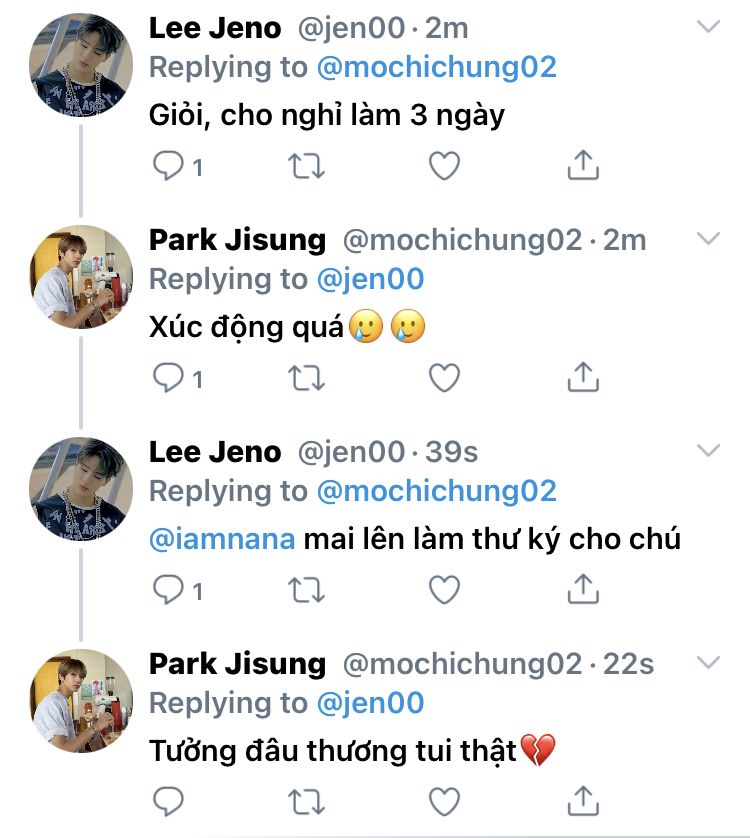
Task: Reply to the "Xúc động quá" tweet
Action: (167, 378)
